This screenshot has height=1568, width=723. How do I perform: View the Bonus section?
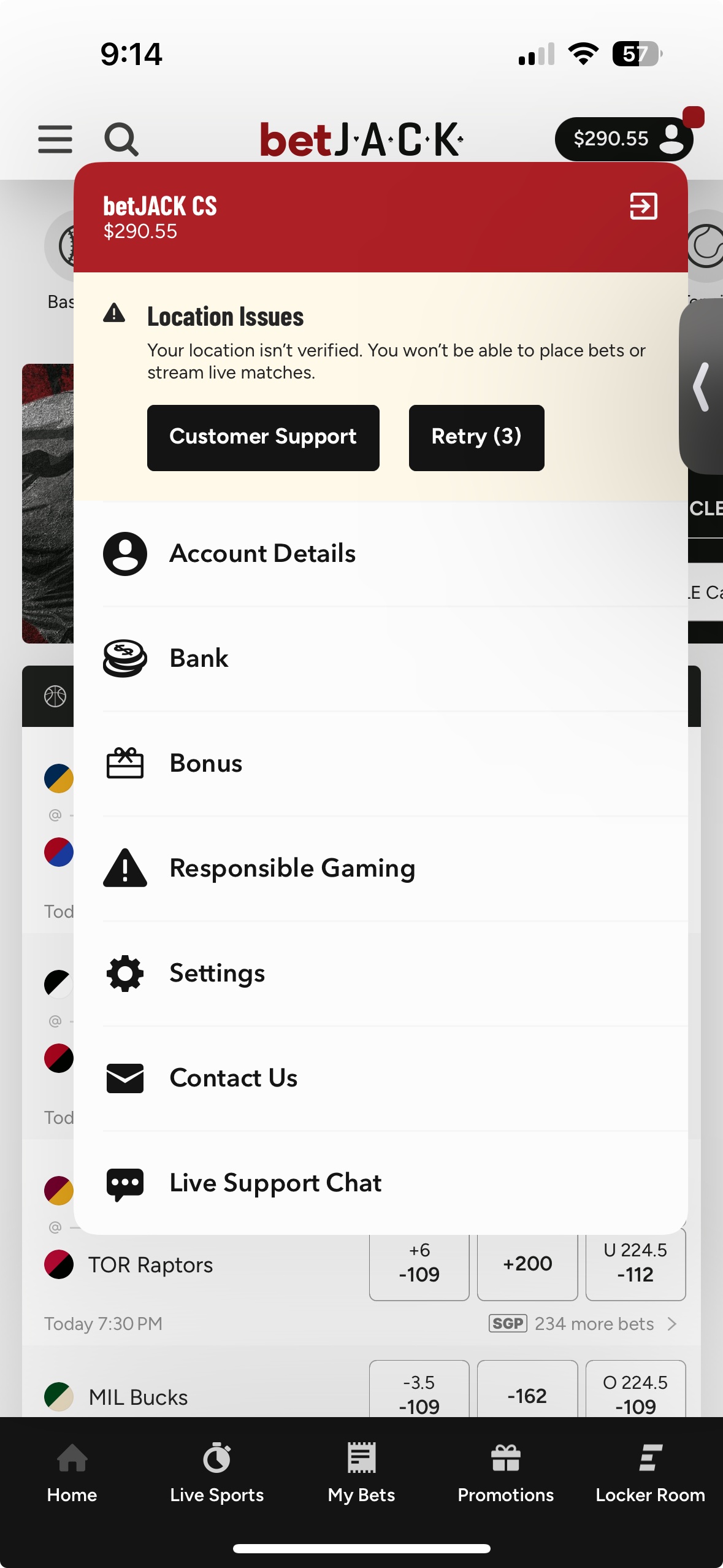[206, 763]
